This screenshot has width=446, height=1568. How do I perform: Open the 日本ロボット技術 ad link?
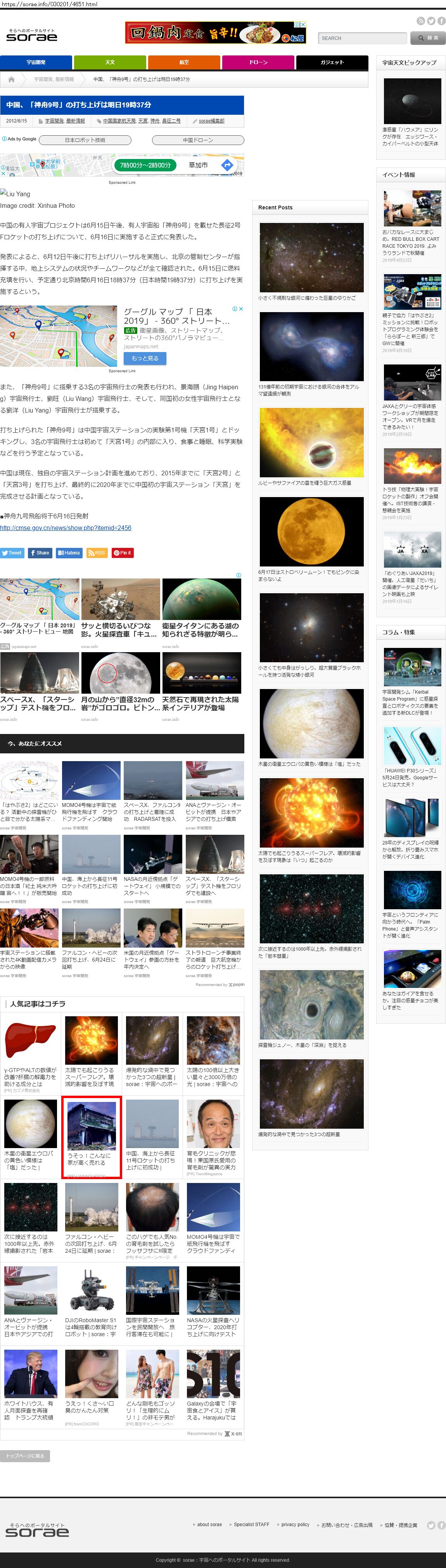pyautogui.click(x=85, y=140)
